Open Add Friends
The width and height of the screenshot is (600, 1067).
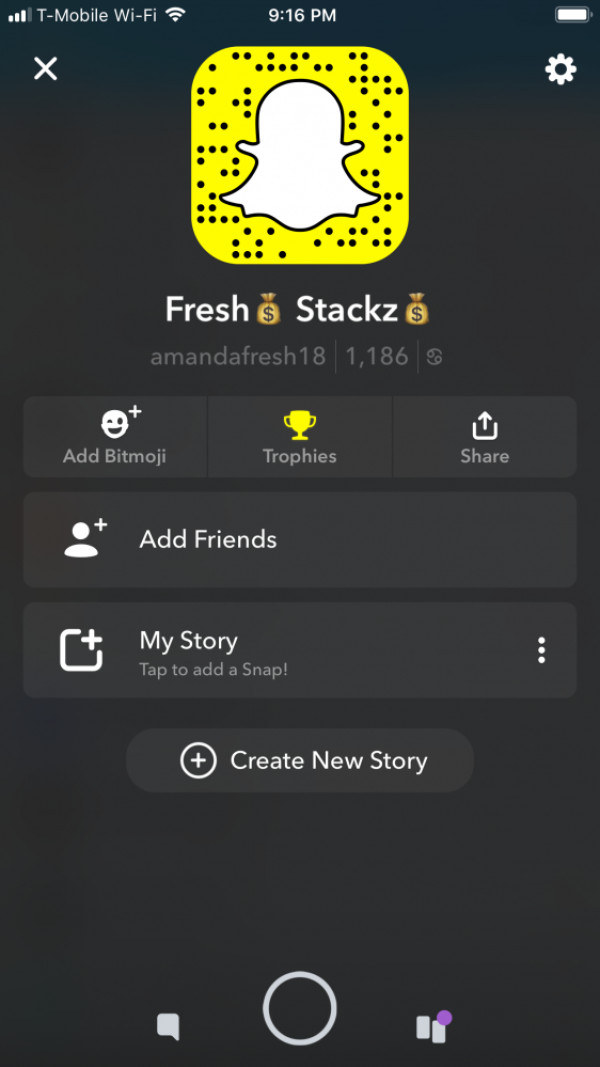[x=300, y=539]
